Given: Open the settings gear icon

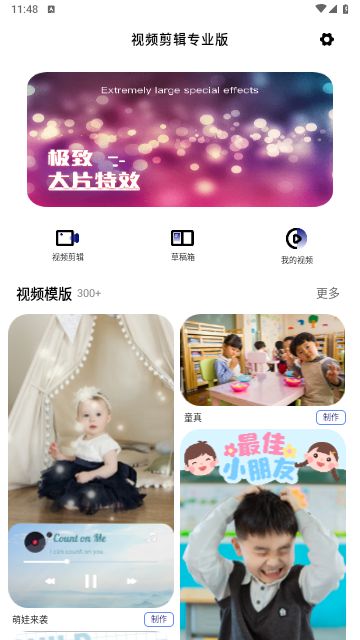Looking at the screenshot, I should point(327,40).
